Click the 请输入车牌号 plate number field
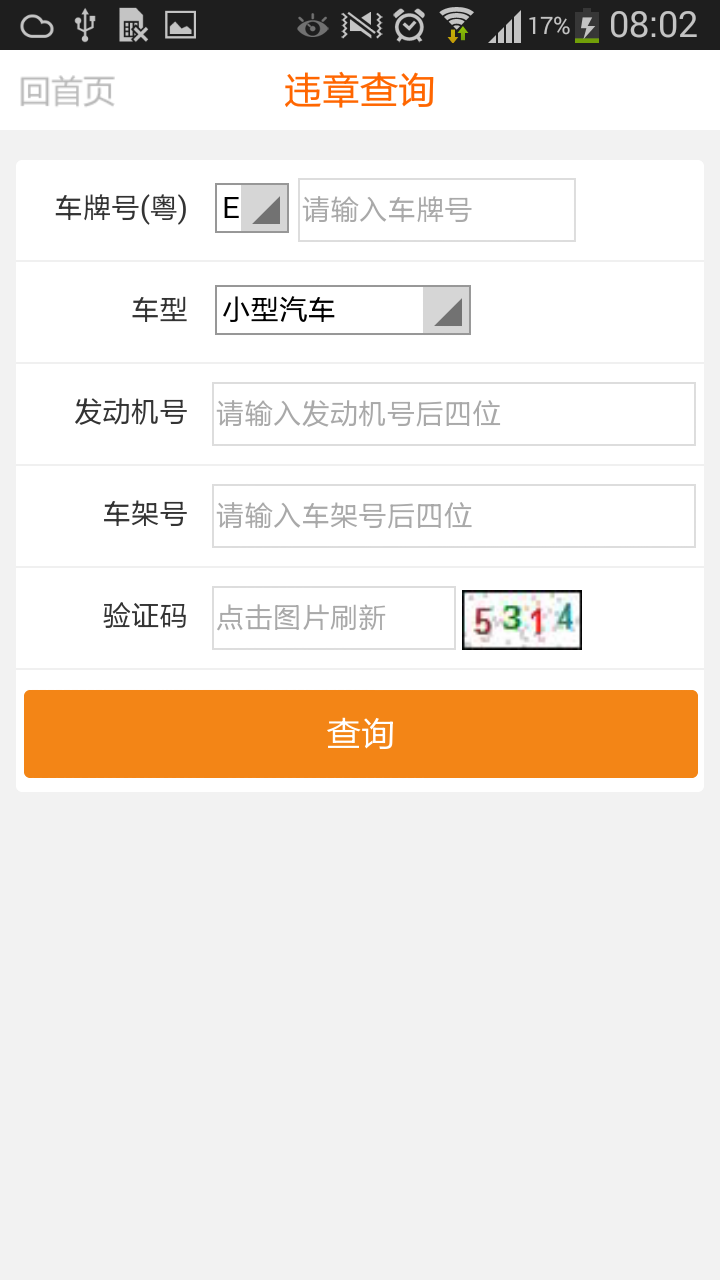Viewport: 720px width, 1280px height. click(x=436, y=210)
